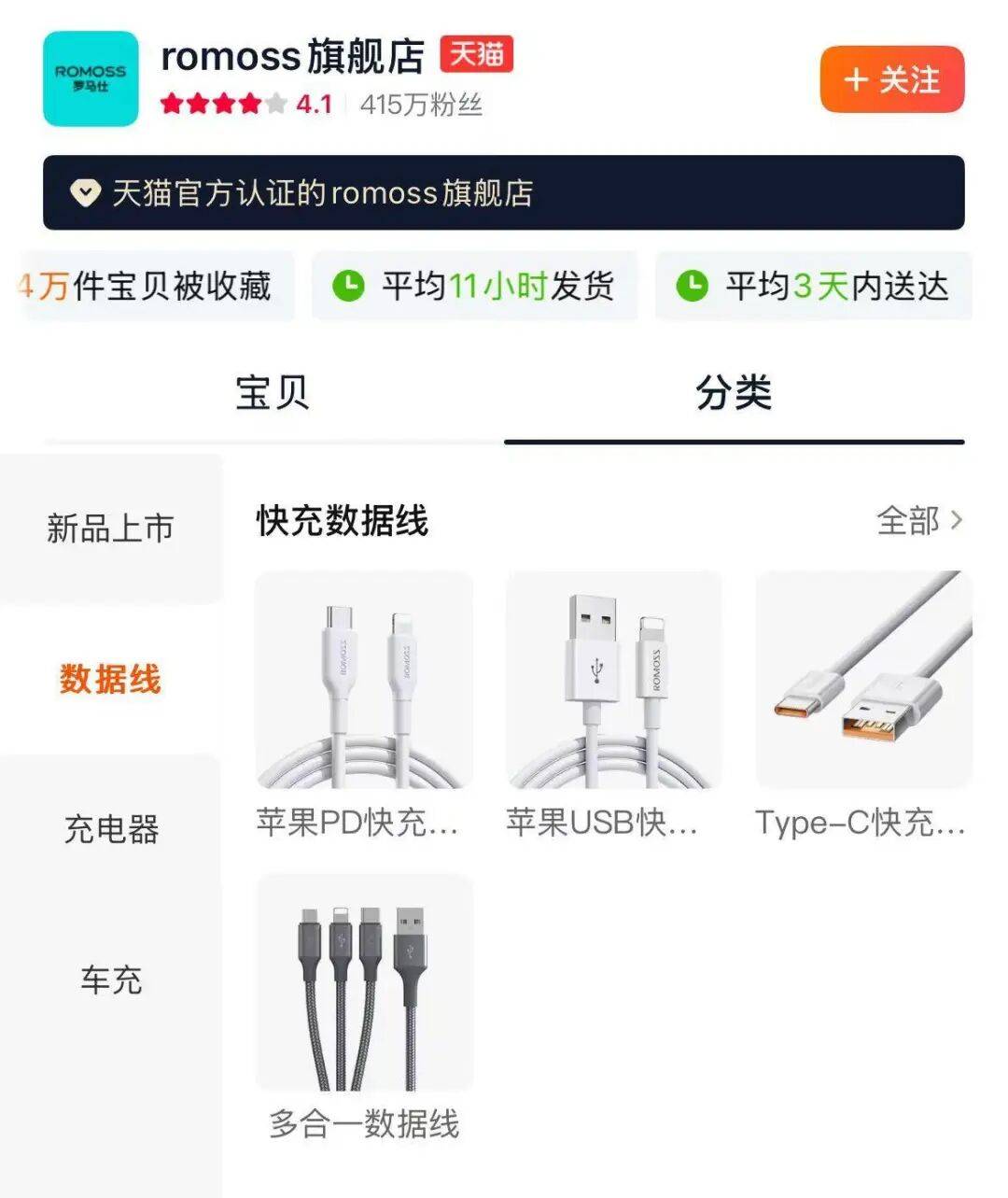Tap the ROMOSS store avatar
This screenshot has width=1008, height=1198.
click(x=91, y=79)
